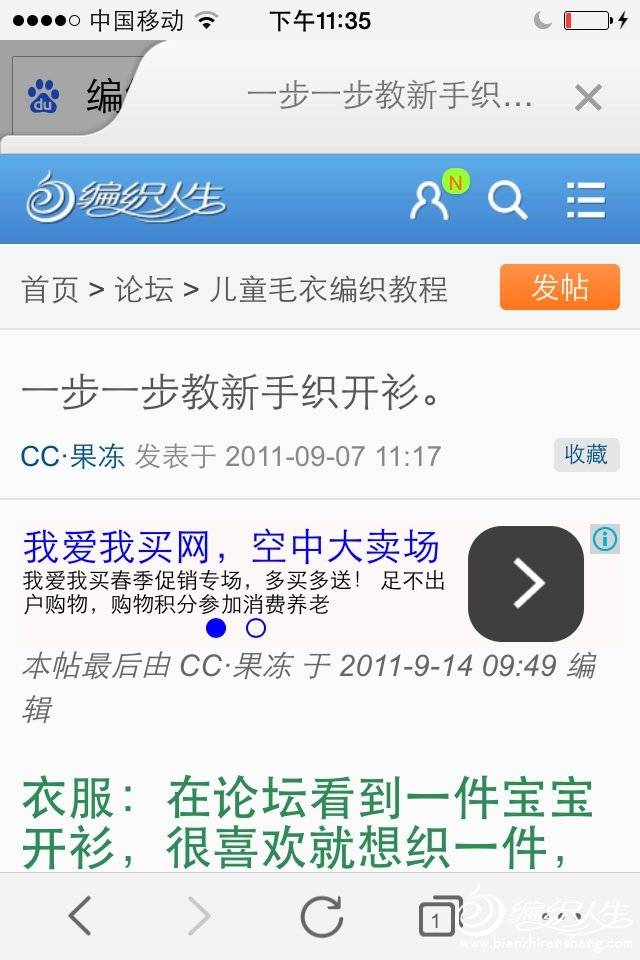
Task: Open the 我爱我买网 ad arrow
Action: [526, 584]
